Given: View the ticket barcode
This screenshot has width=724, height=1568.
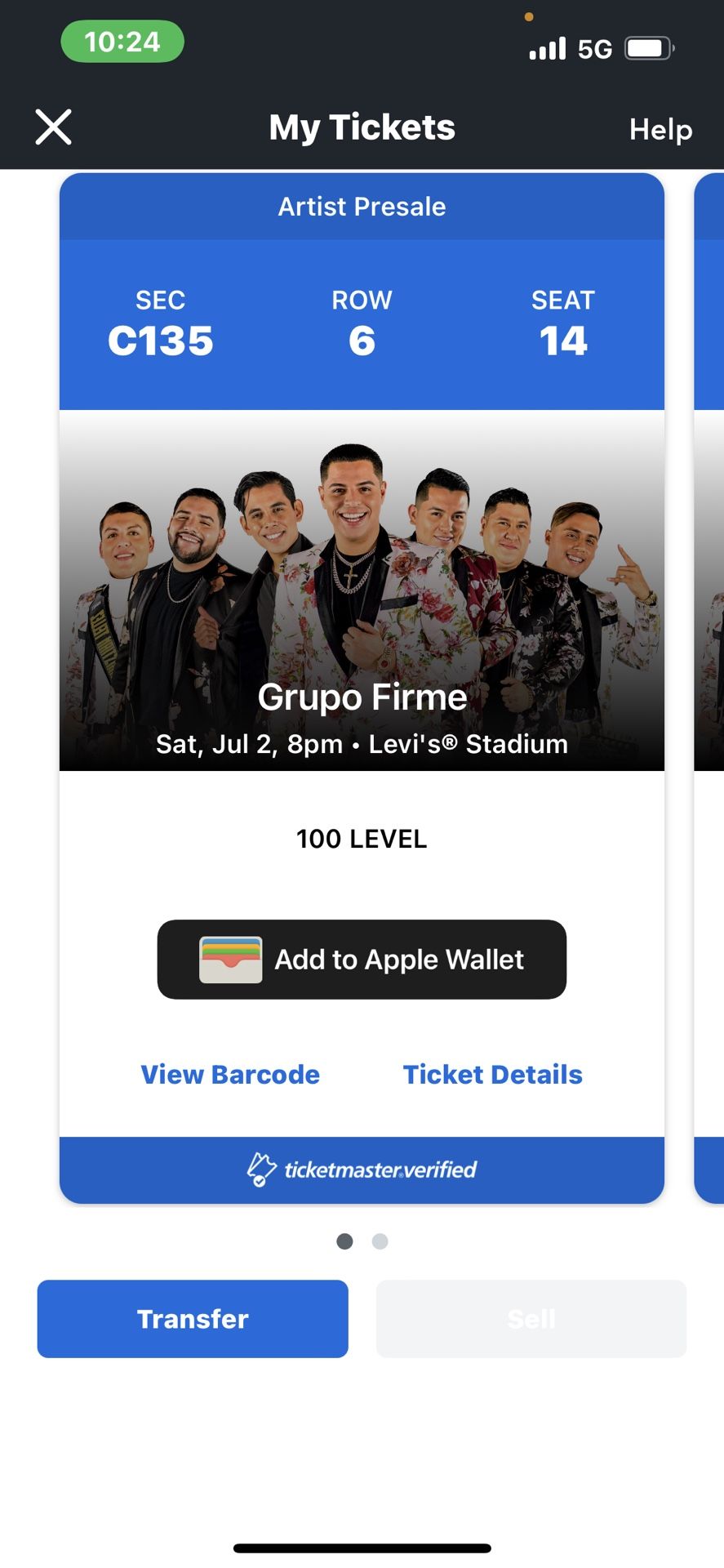Looking at the screenshot, I should (x=230, y=1074).
